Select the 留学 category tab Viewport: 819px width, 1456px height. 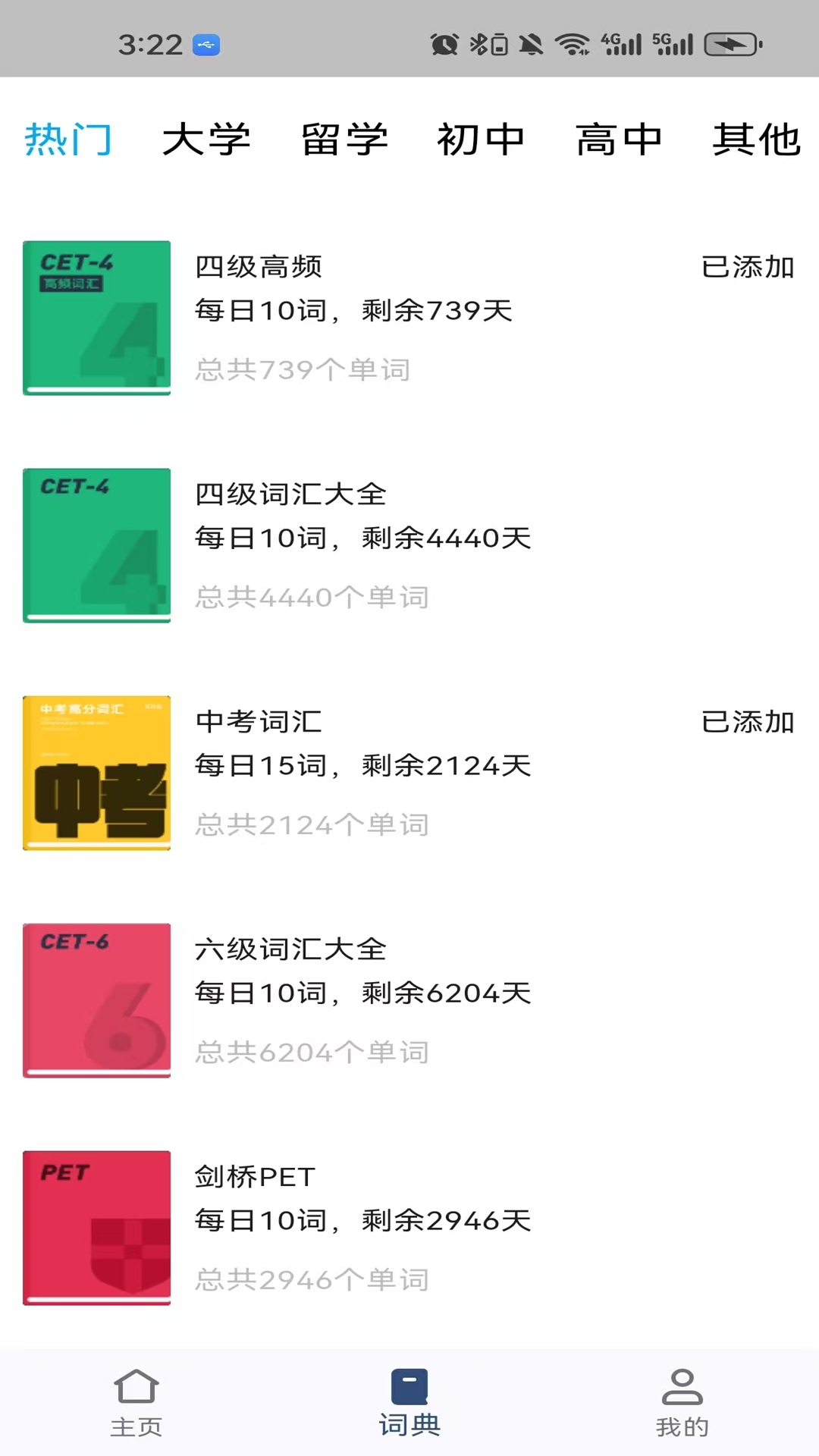[x=344, y=140]
